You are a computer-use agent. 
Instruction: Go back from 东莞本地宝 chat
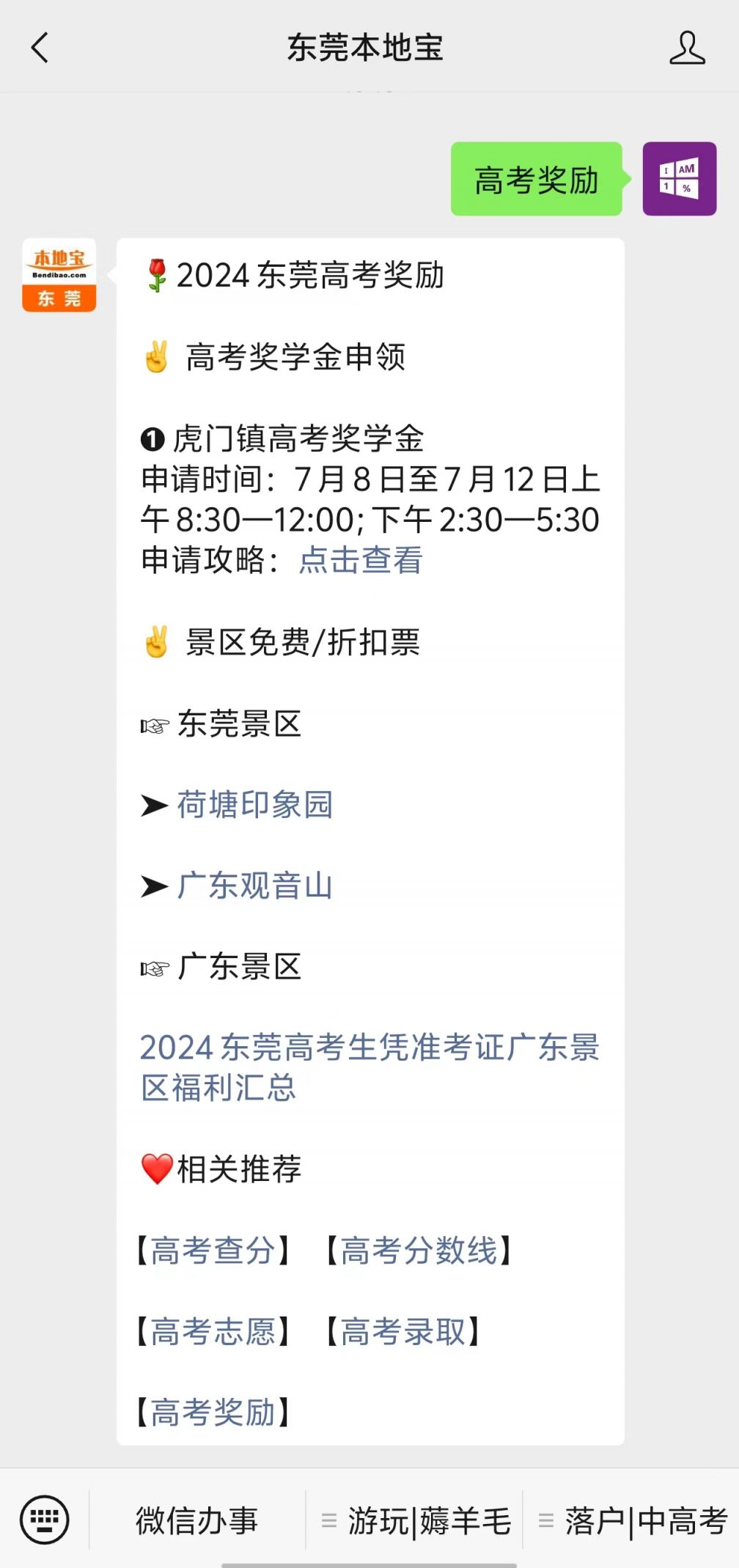[40, 48]
